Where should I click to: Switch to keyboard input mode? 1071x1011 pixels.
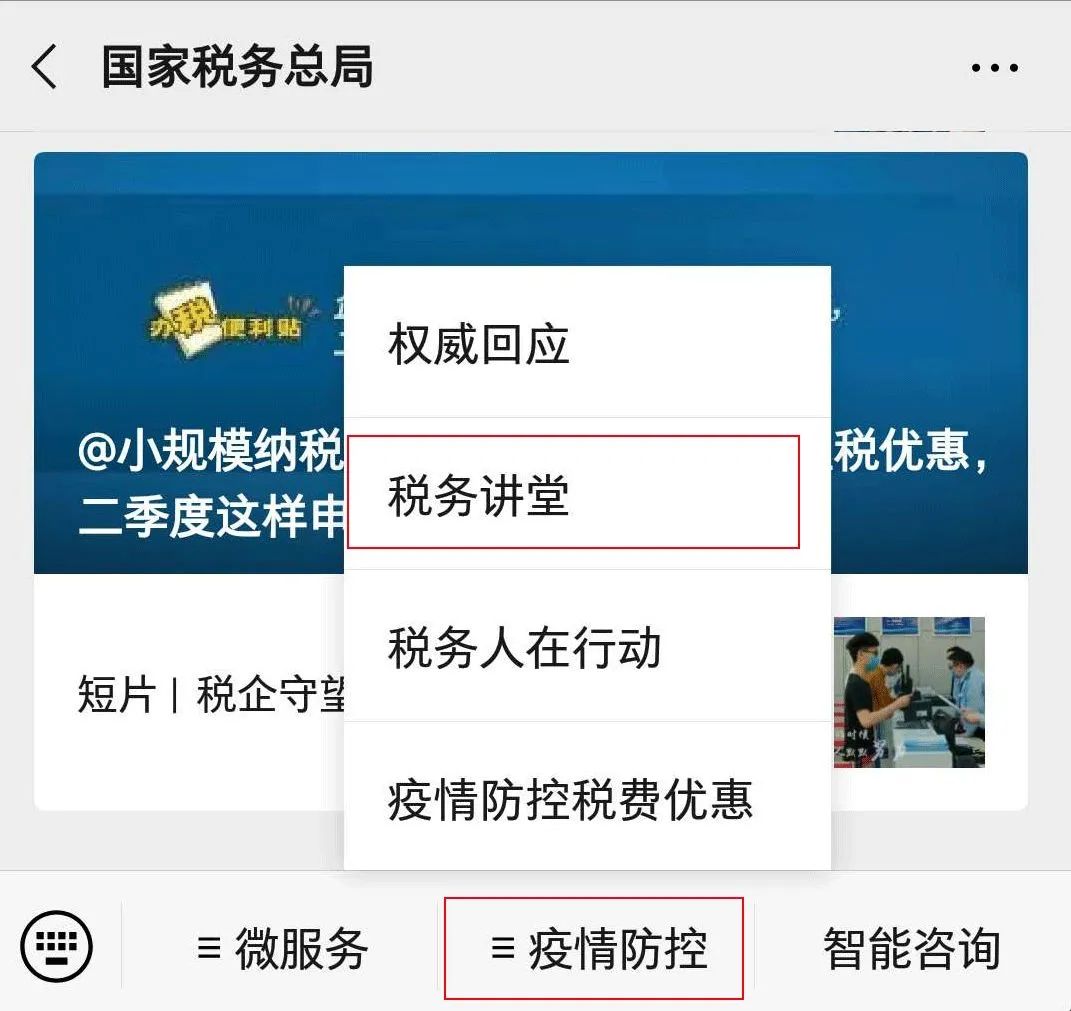[57, 946]
